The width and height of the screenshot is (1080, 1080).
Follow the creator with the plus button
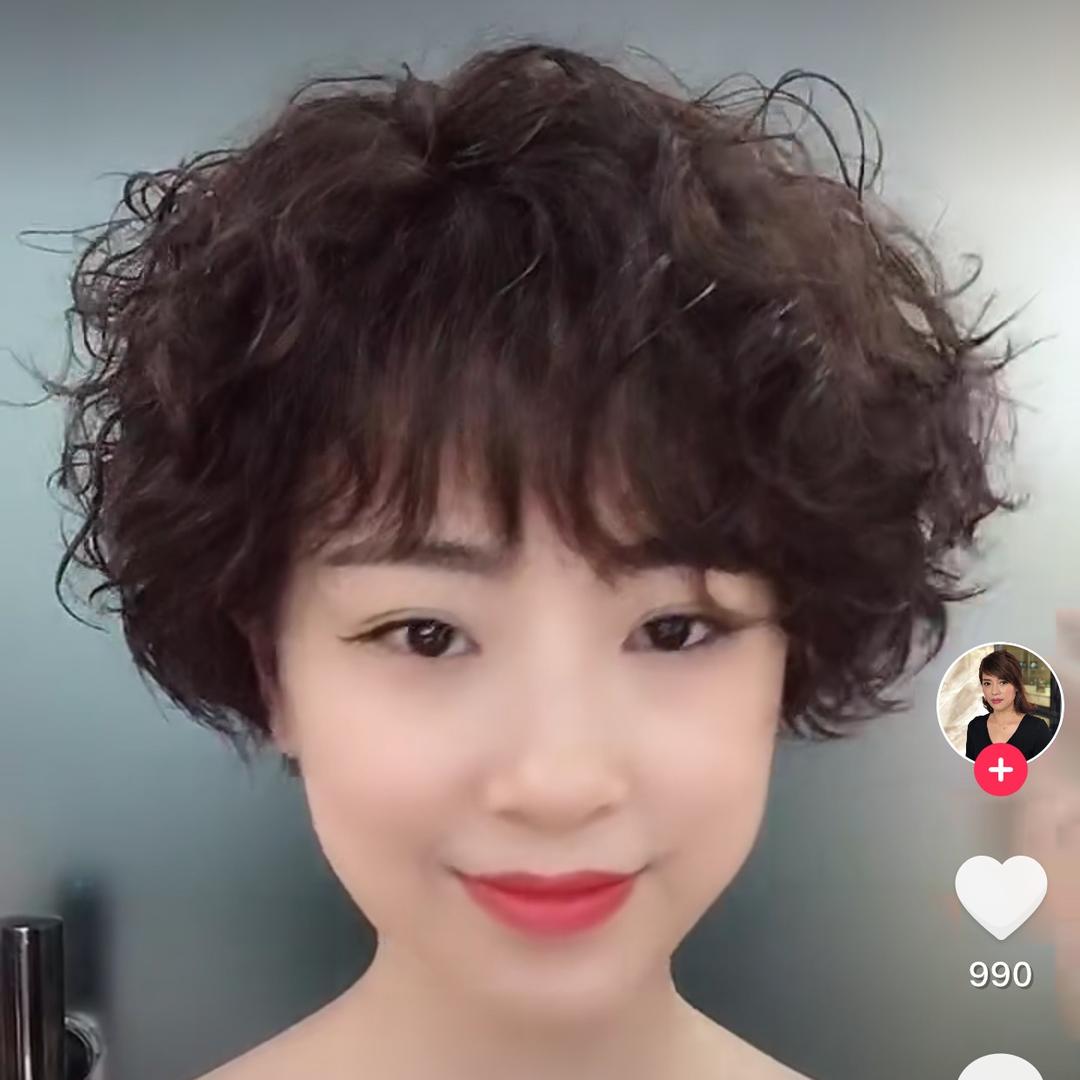[x=1000, y=771]
